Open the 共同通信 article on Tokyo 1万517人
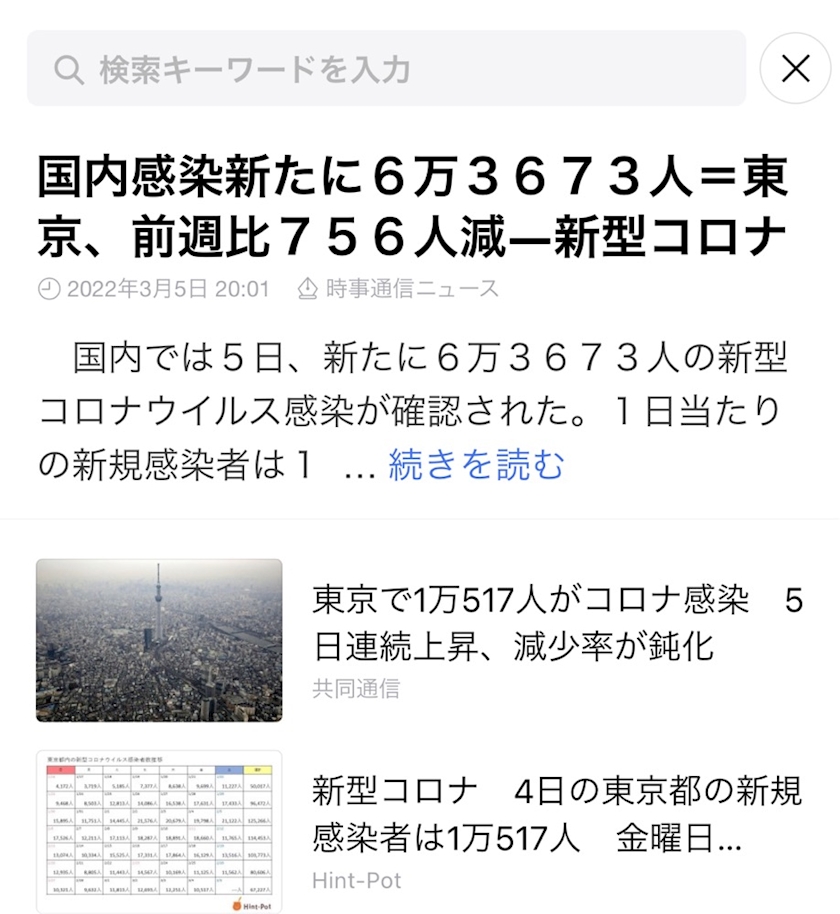This screenshot has height=914, width=840. [x=557, y=623]
